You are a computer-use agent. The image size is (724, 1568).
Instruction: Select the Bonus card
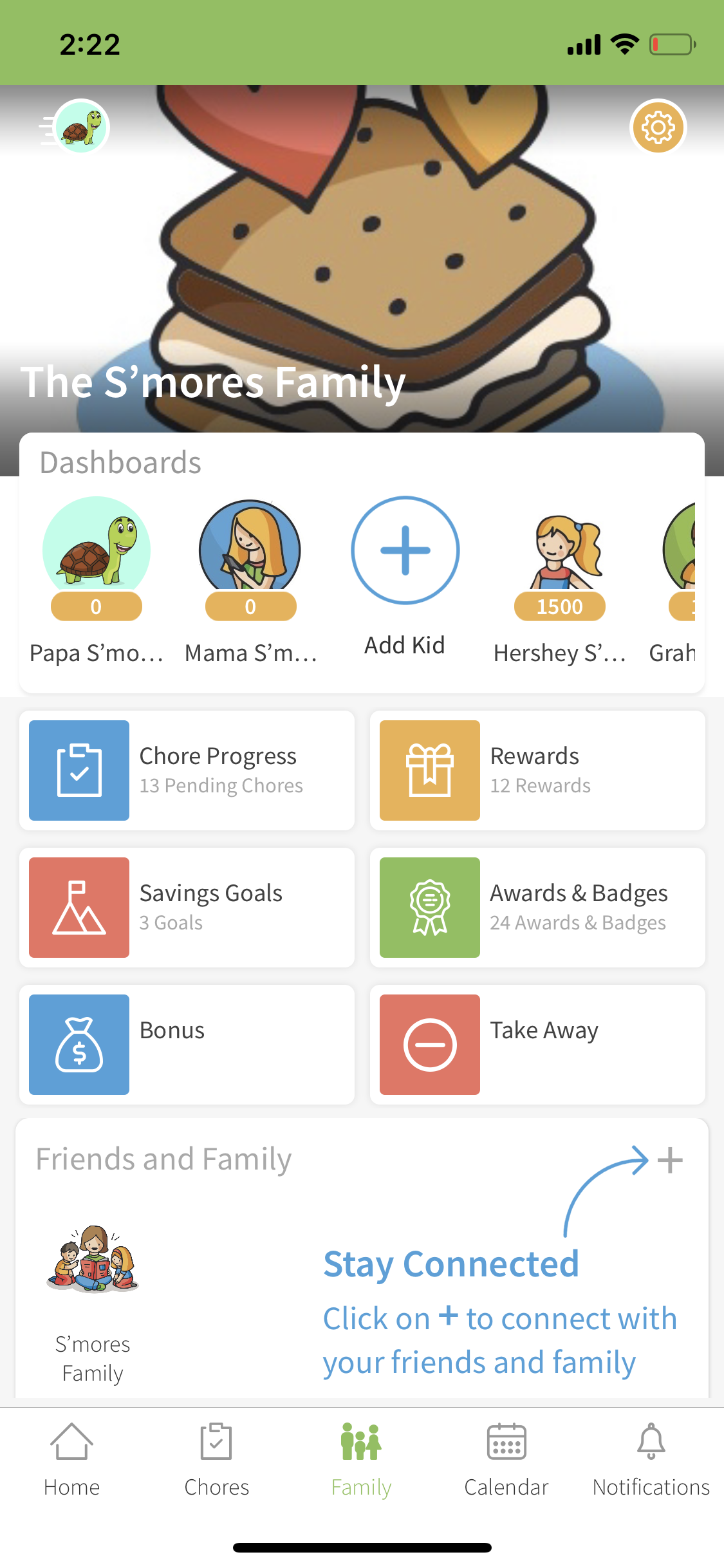pyautogui.click(x=187, y=1044)
